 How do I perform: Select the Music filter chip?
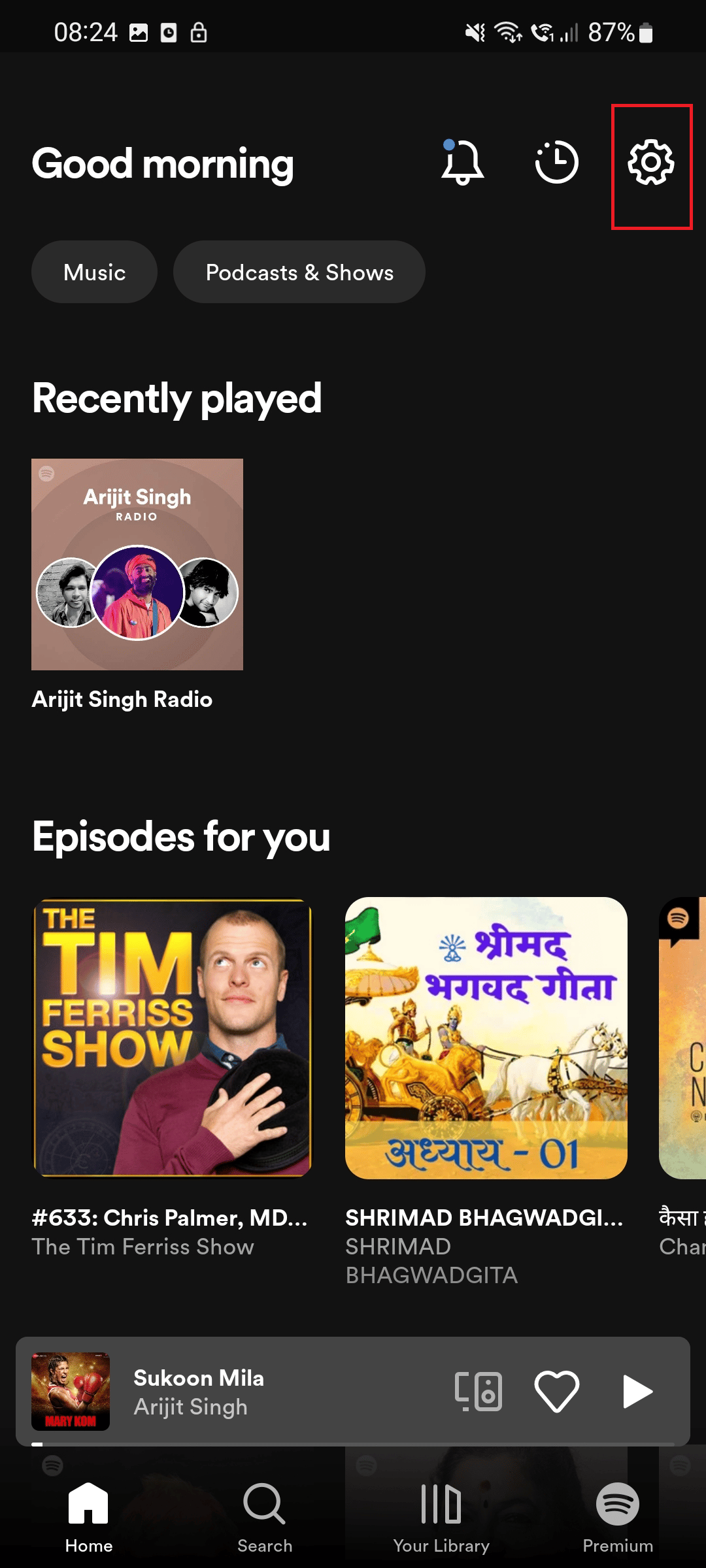point(95,272)
